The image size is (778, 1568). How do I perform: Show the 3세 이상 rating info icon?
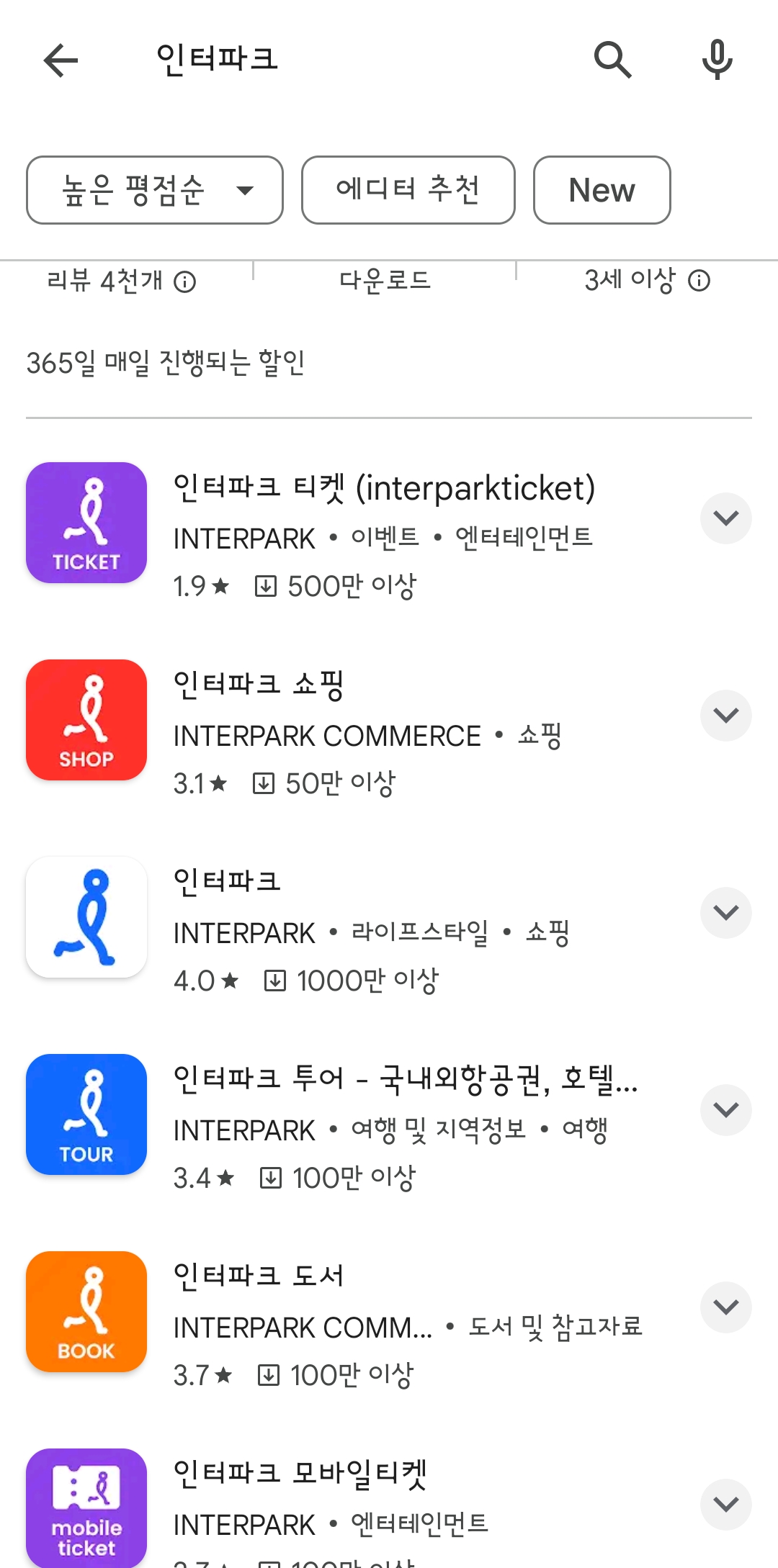pos(699,281)
